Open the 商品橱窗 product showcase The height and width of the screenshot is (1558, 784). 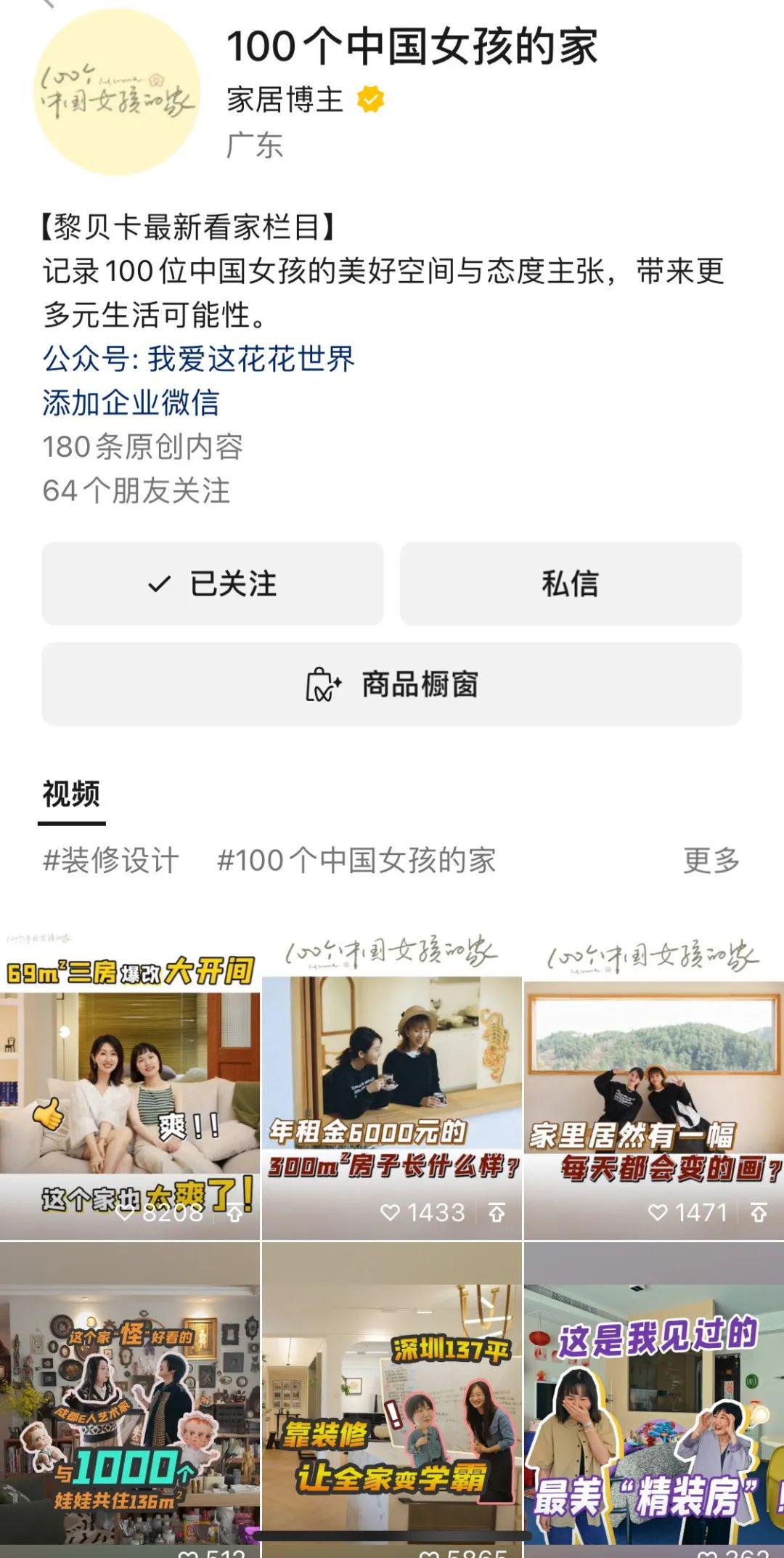[392, 684]
